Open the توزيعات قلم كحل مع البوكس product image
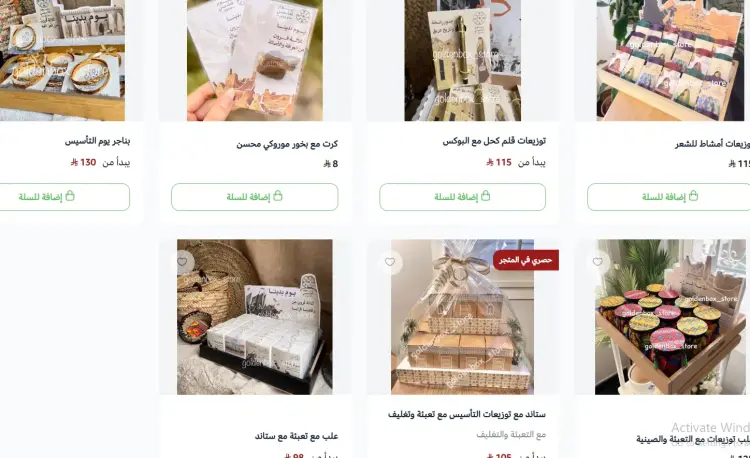Screen dimensions: 750x458 (x=462, y=60)
